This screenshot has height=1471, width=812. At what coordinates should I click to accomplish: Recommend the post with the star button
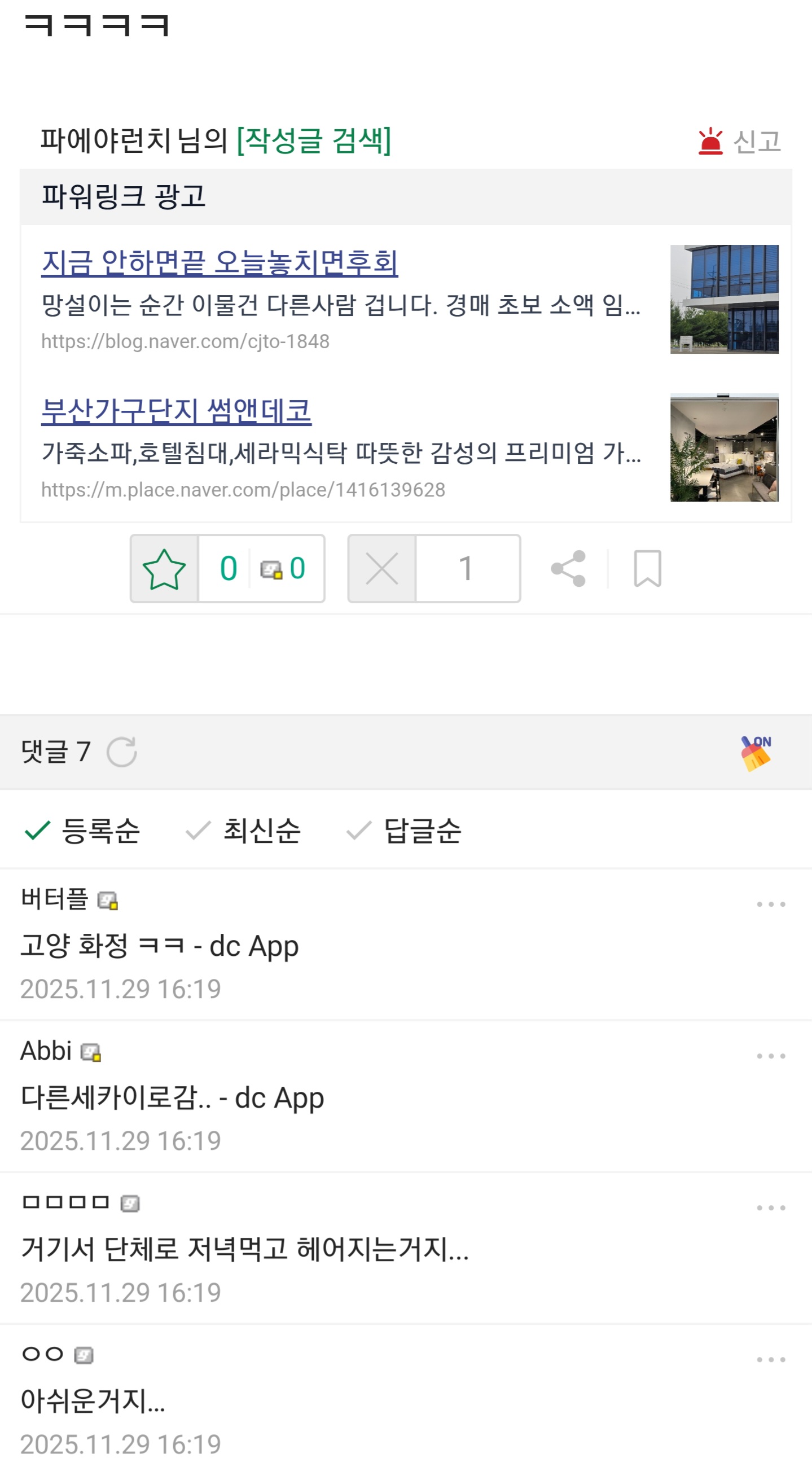point(164,569)
